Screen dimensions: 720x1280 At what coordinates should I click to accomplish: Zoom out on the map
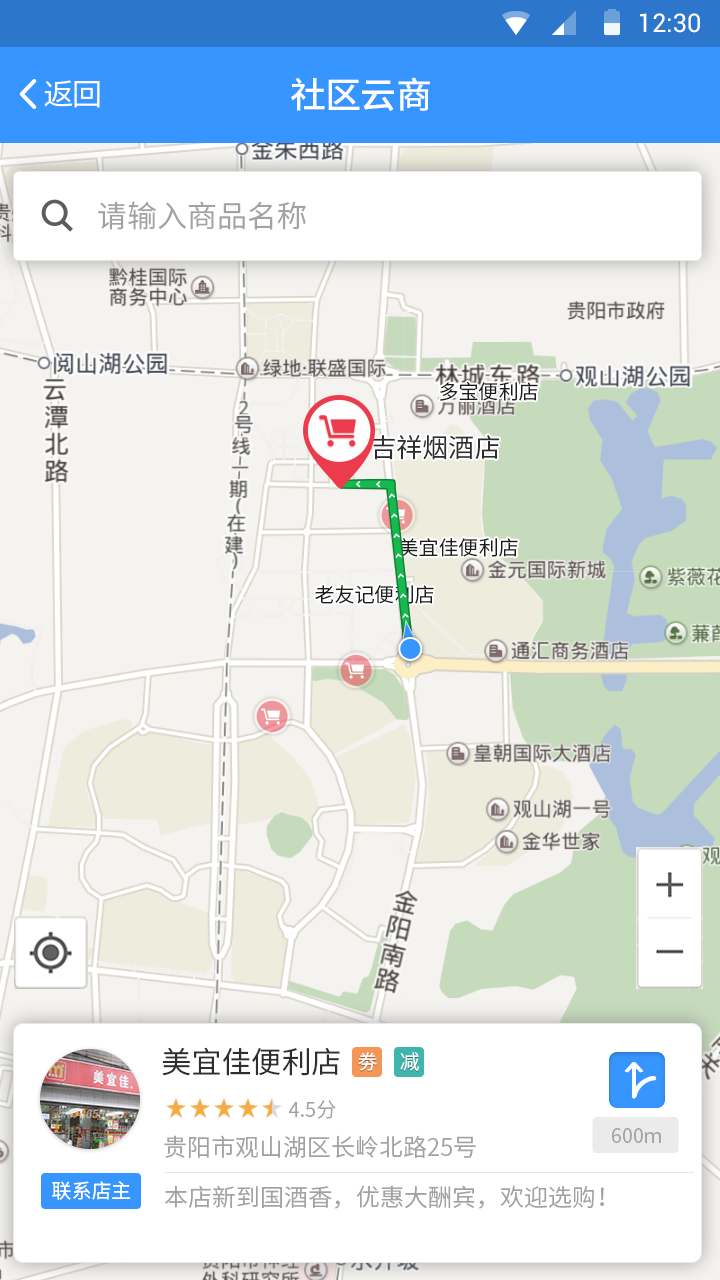669,952
